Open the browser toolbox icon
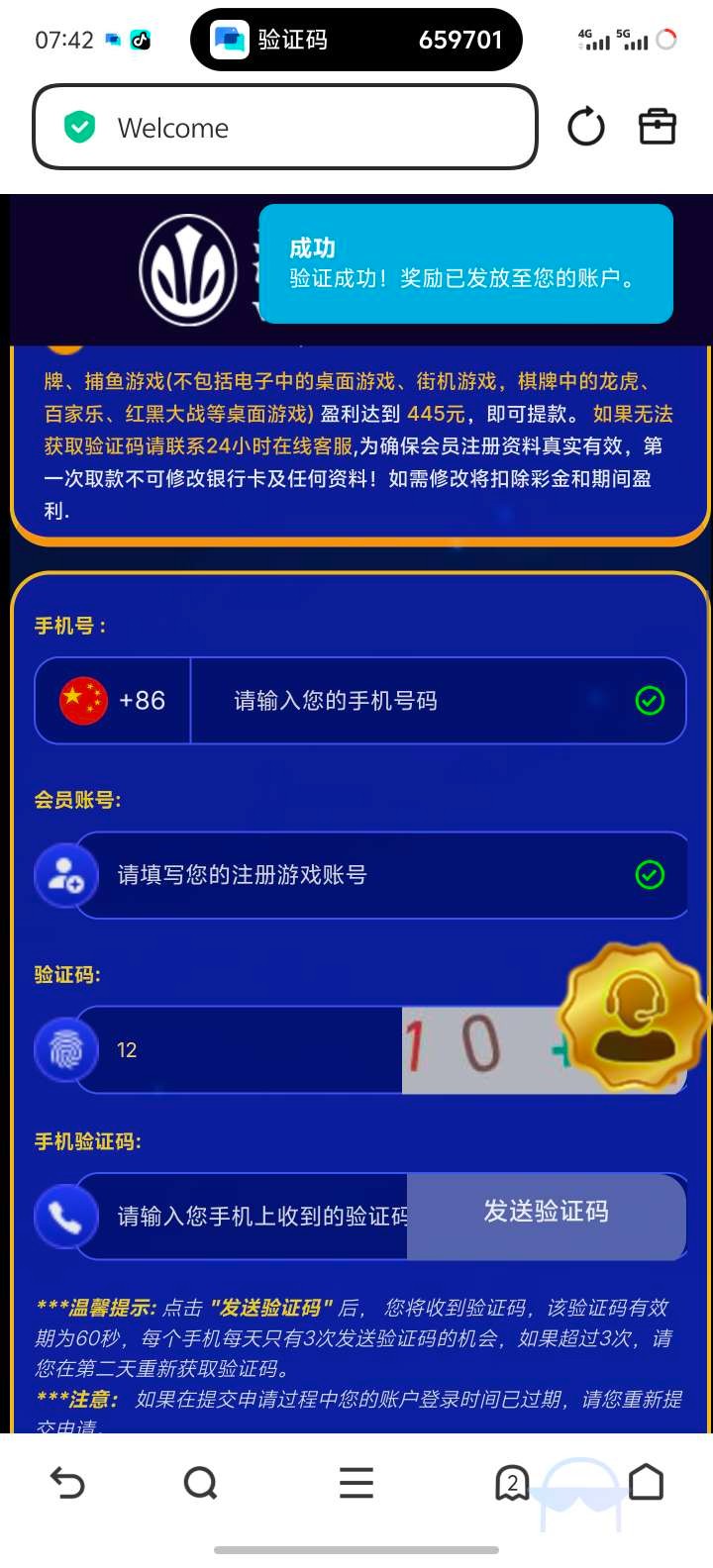The height and width of the screenshot is (1568, 713). (x=657, y=128)
